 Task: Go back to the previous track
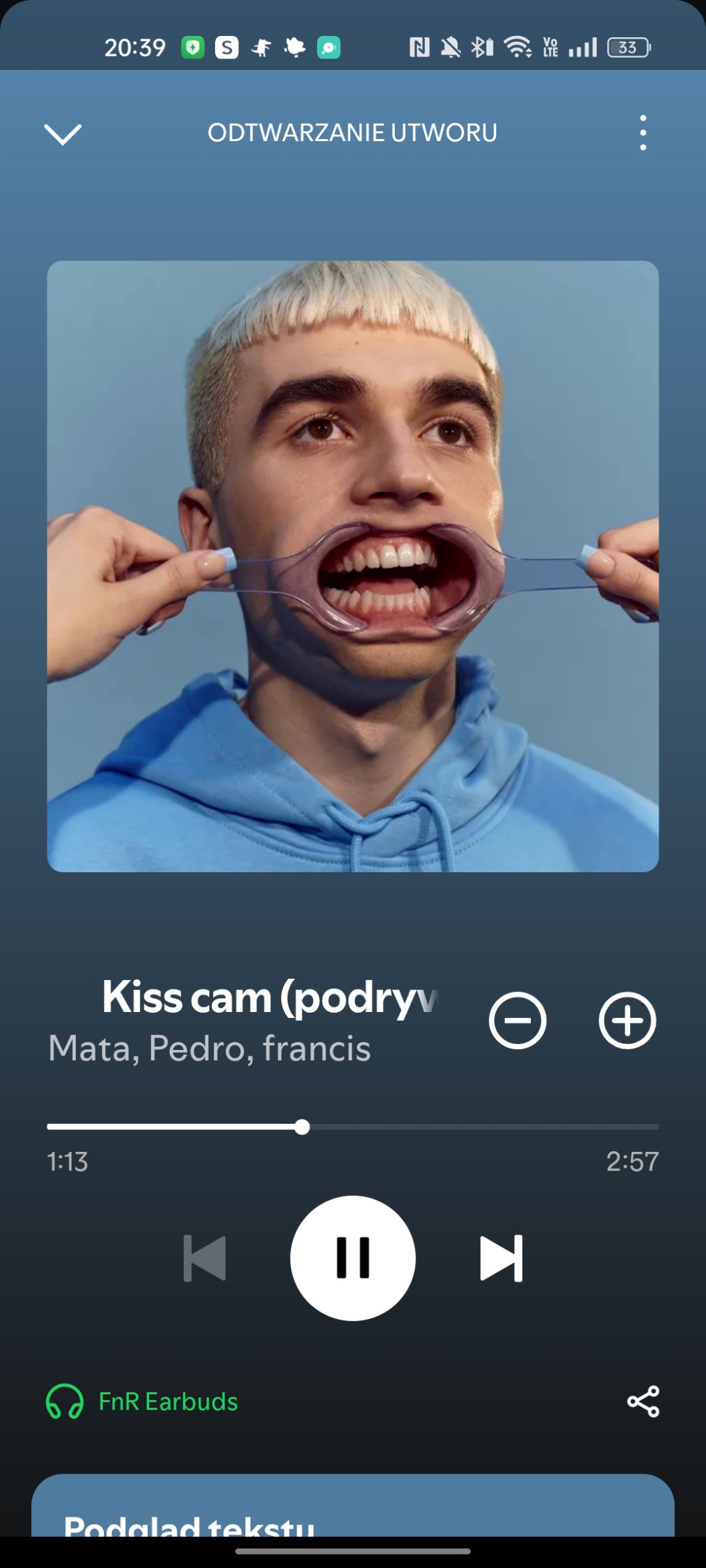pos(204,1258)
